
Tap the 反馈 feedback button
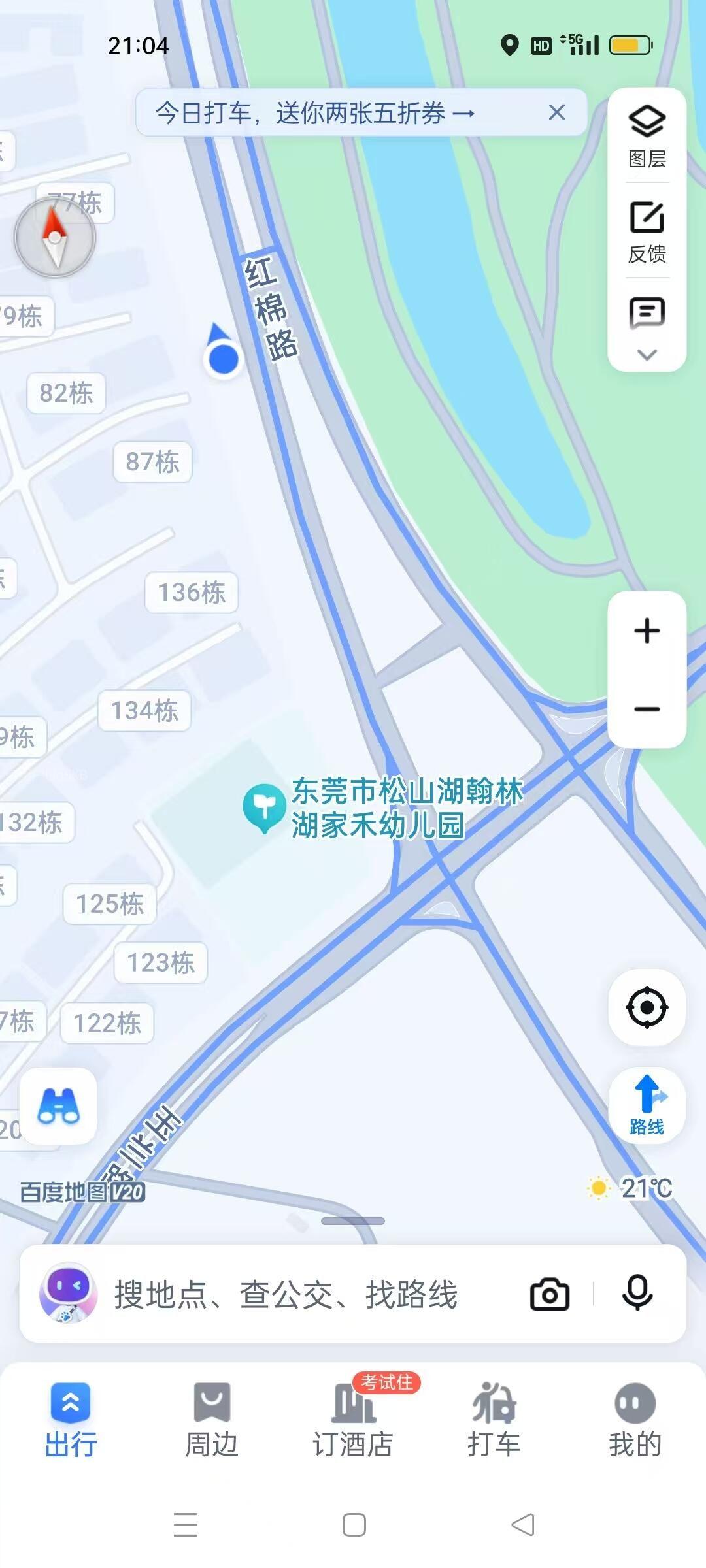coord(647,231)
